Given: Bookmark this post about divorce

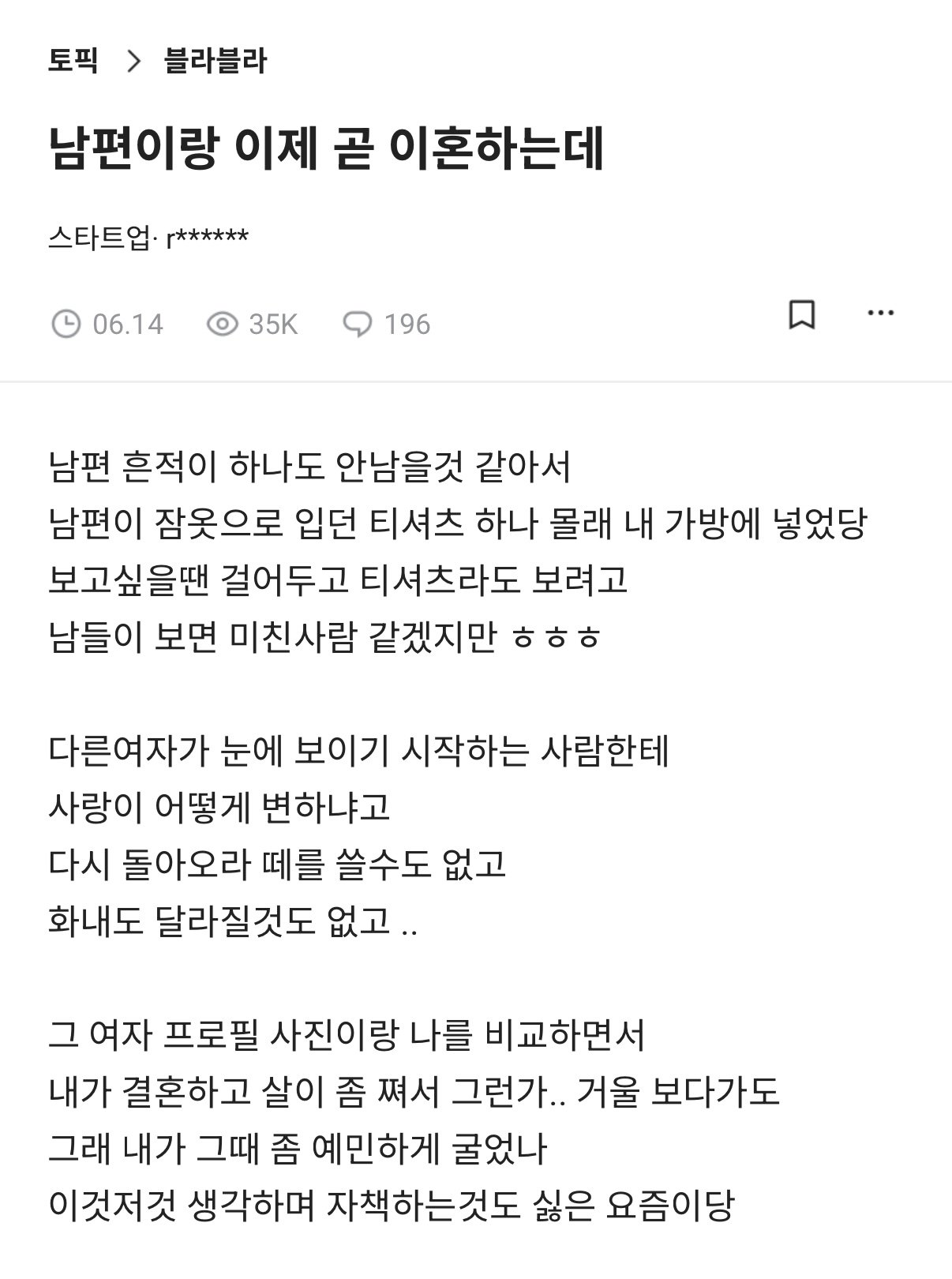Looking at the screenshot, I should pos(802,315).
